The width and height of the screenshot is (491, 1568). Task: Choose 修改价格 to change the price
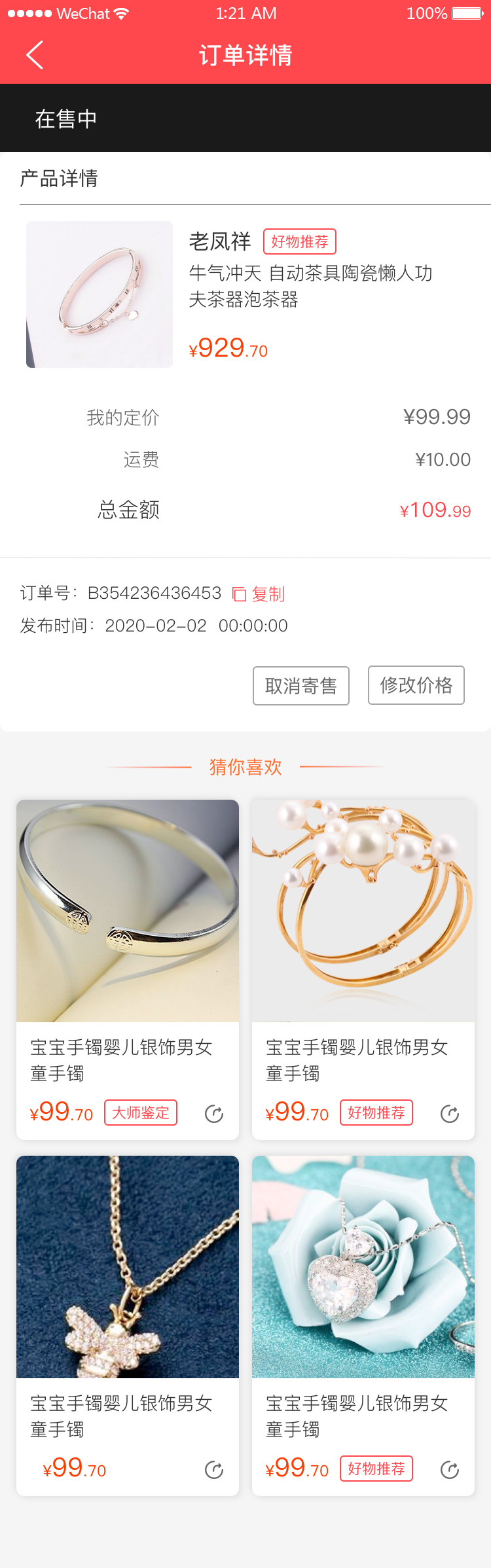coord(416,685)
